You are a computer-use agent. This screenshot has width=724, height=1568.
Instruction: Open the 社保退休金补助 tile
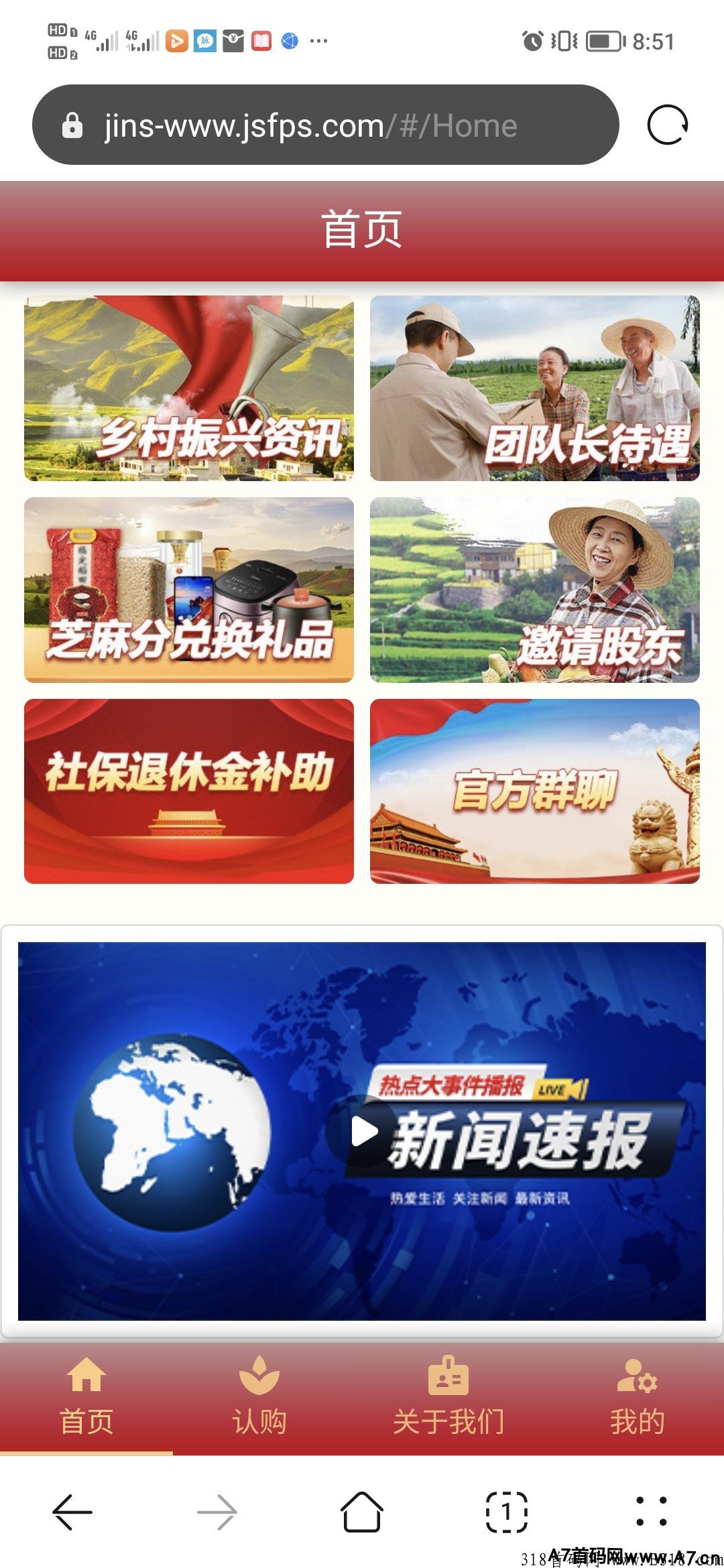click(x=189, y=791)
